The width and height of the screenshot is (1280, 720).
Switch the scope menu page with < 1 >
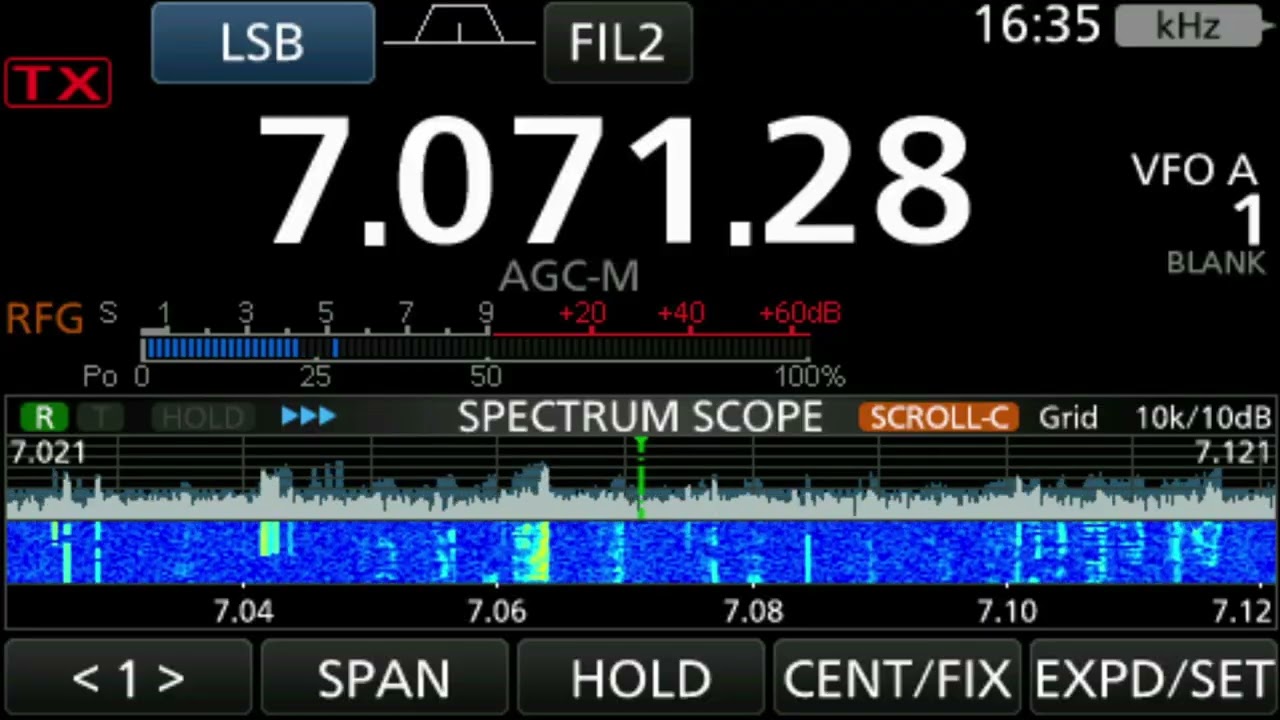point(128,679)
